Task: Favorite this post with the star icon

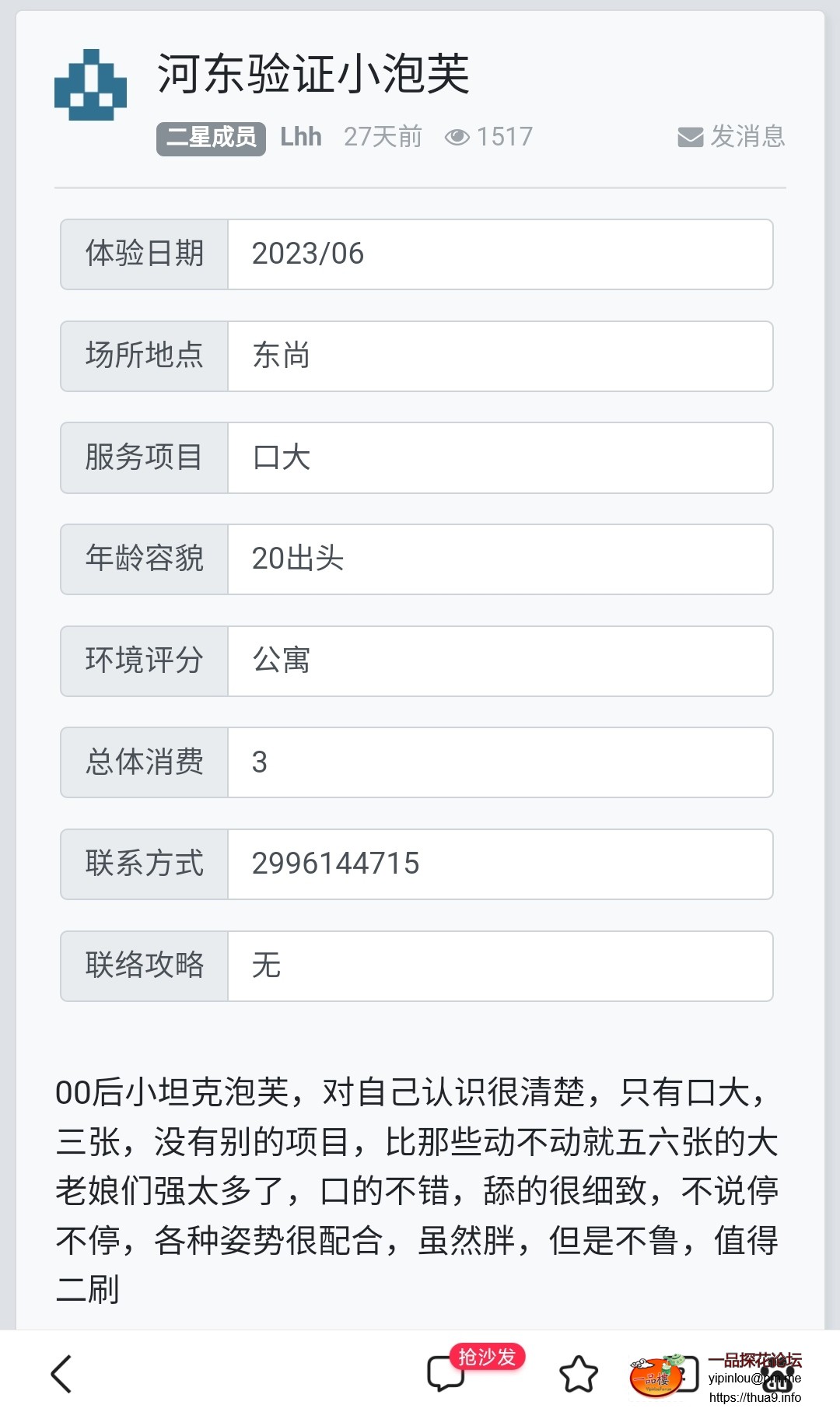Action: point(579,1374)
